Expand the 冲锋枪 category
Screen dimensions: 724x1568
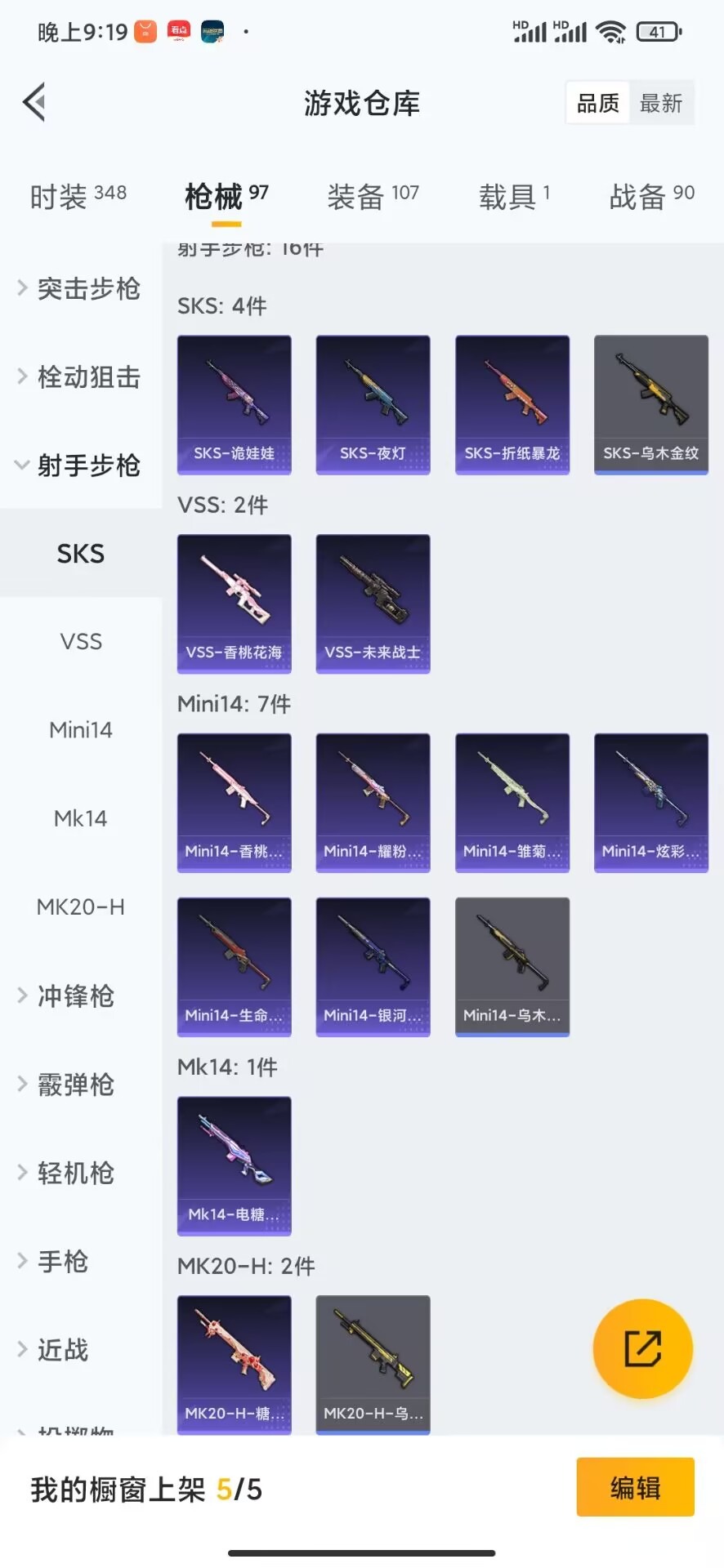(75, 996)
